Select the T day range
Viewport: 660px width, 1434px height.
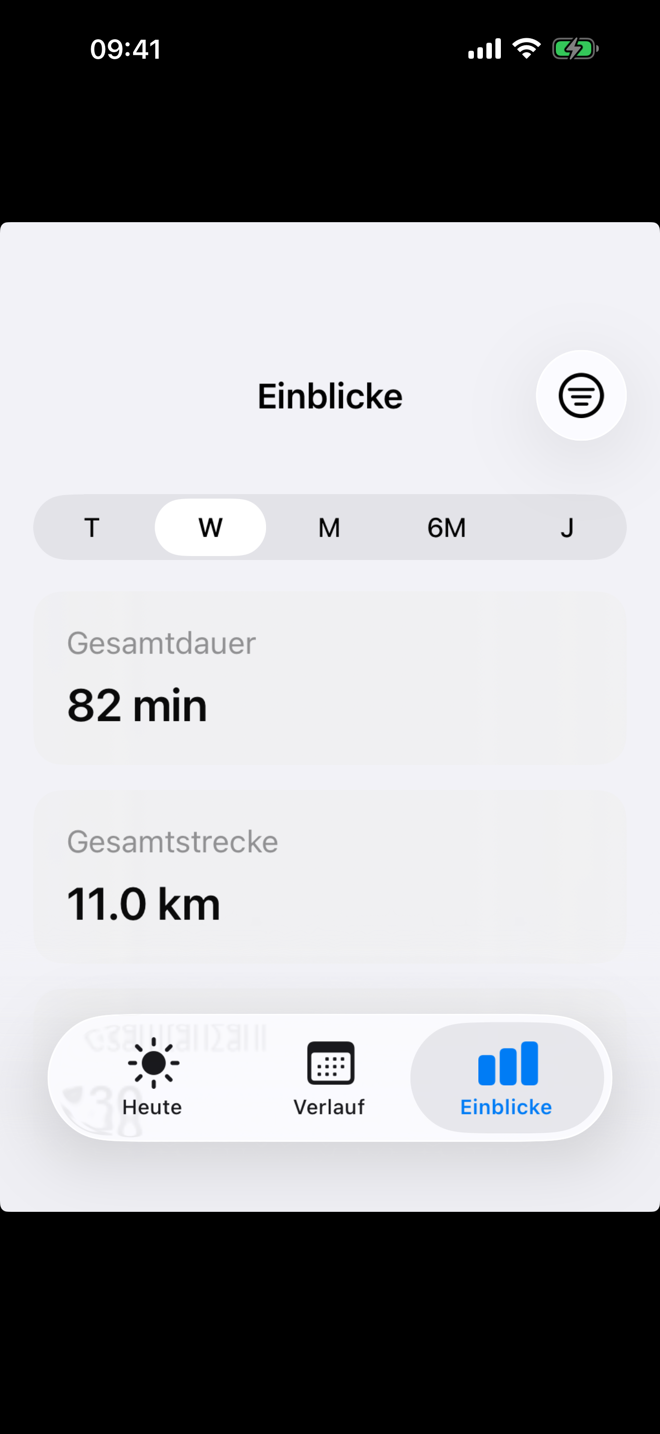pos(92,527)
